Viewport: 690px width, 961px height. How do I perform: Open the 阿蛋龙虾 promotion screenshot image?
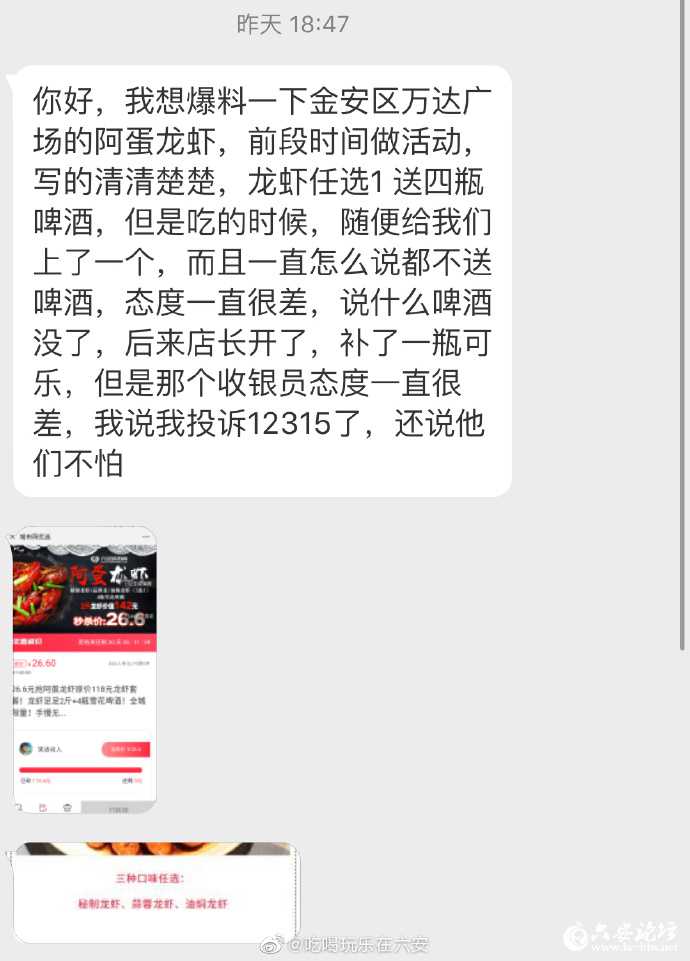(85, 669)
